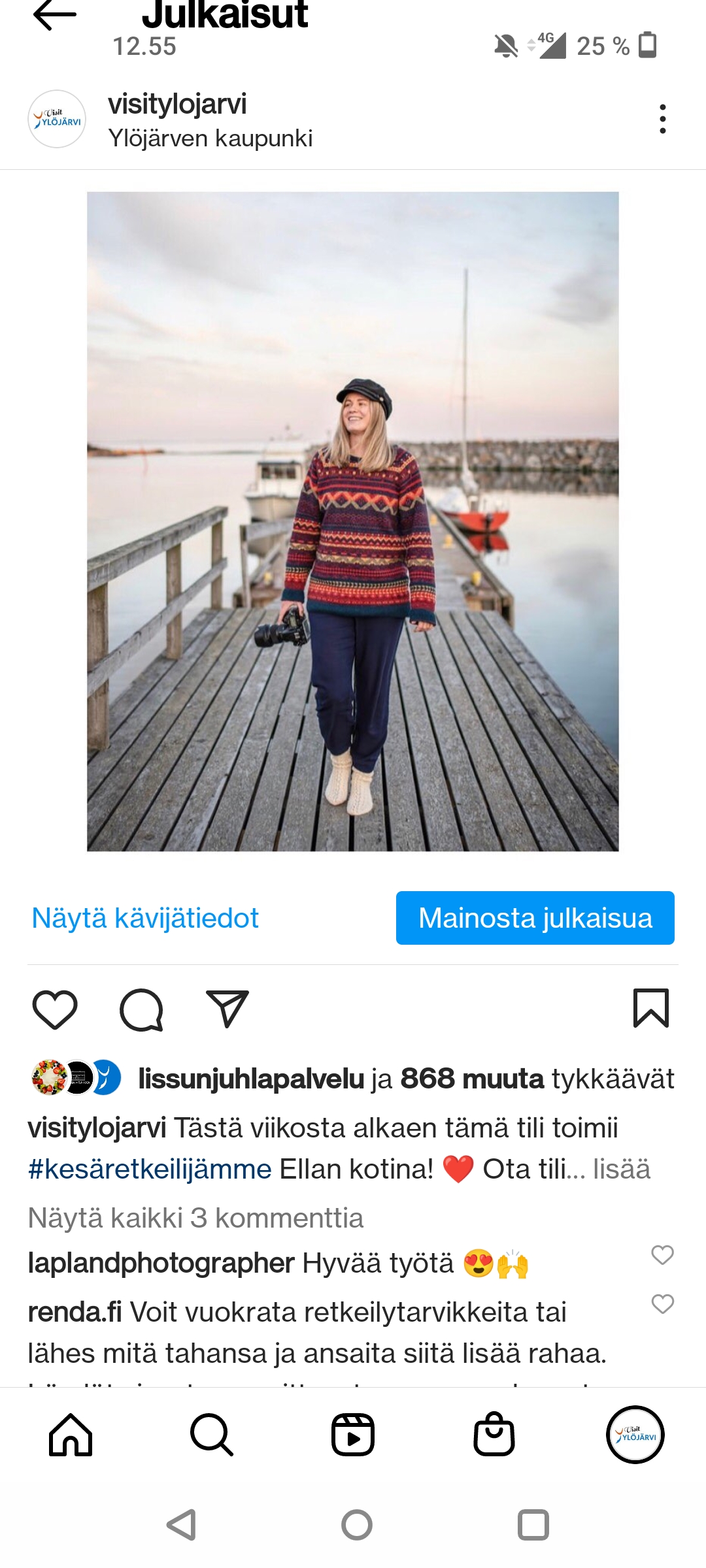
Task: Open the photo of the woman on the pier
Action: (x=353, y=521)
